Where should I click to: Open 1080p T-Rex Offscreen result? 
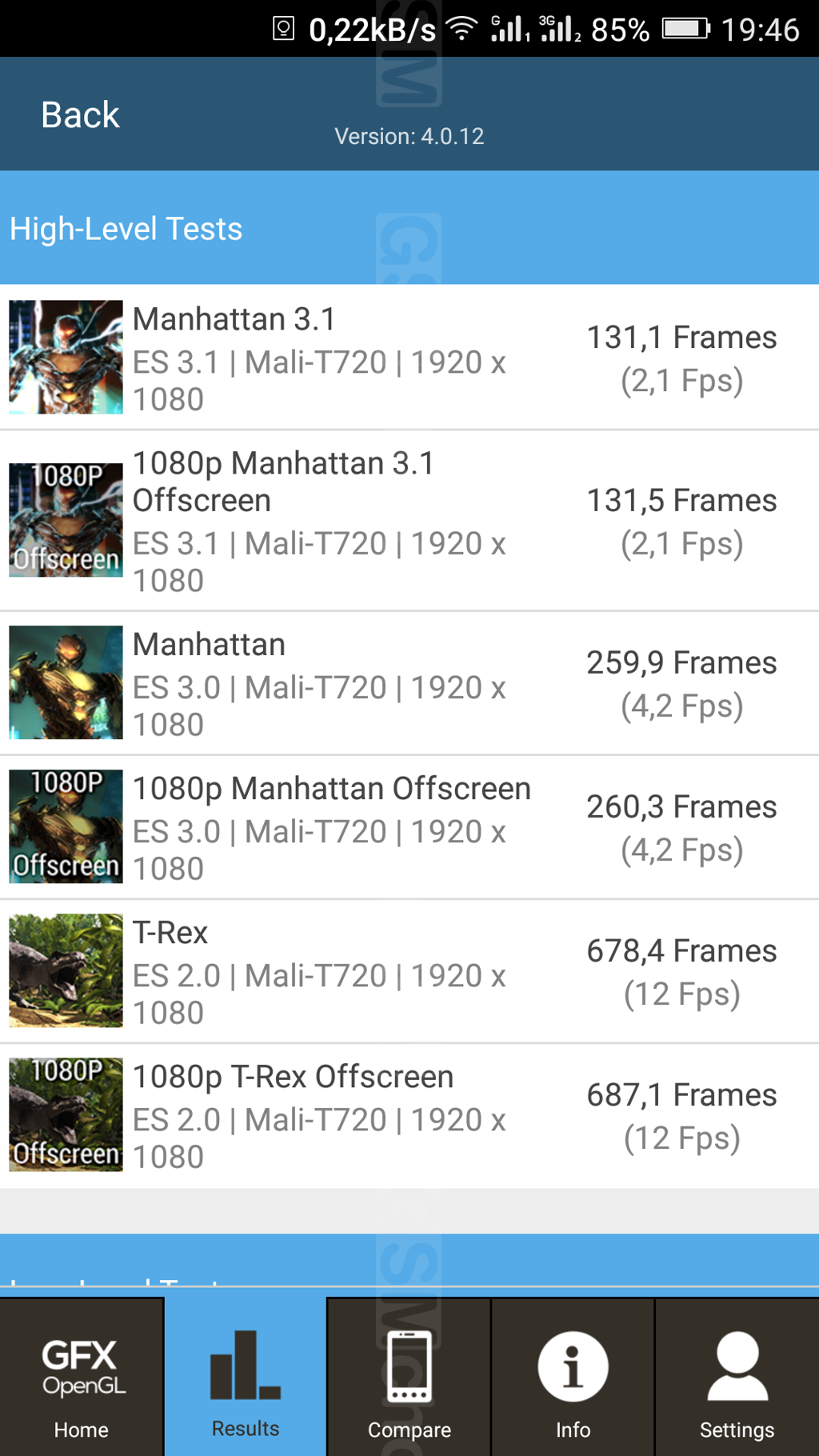(x=409, y=1115)
